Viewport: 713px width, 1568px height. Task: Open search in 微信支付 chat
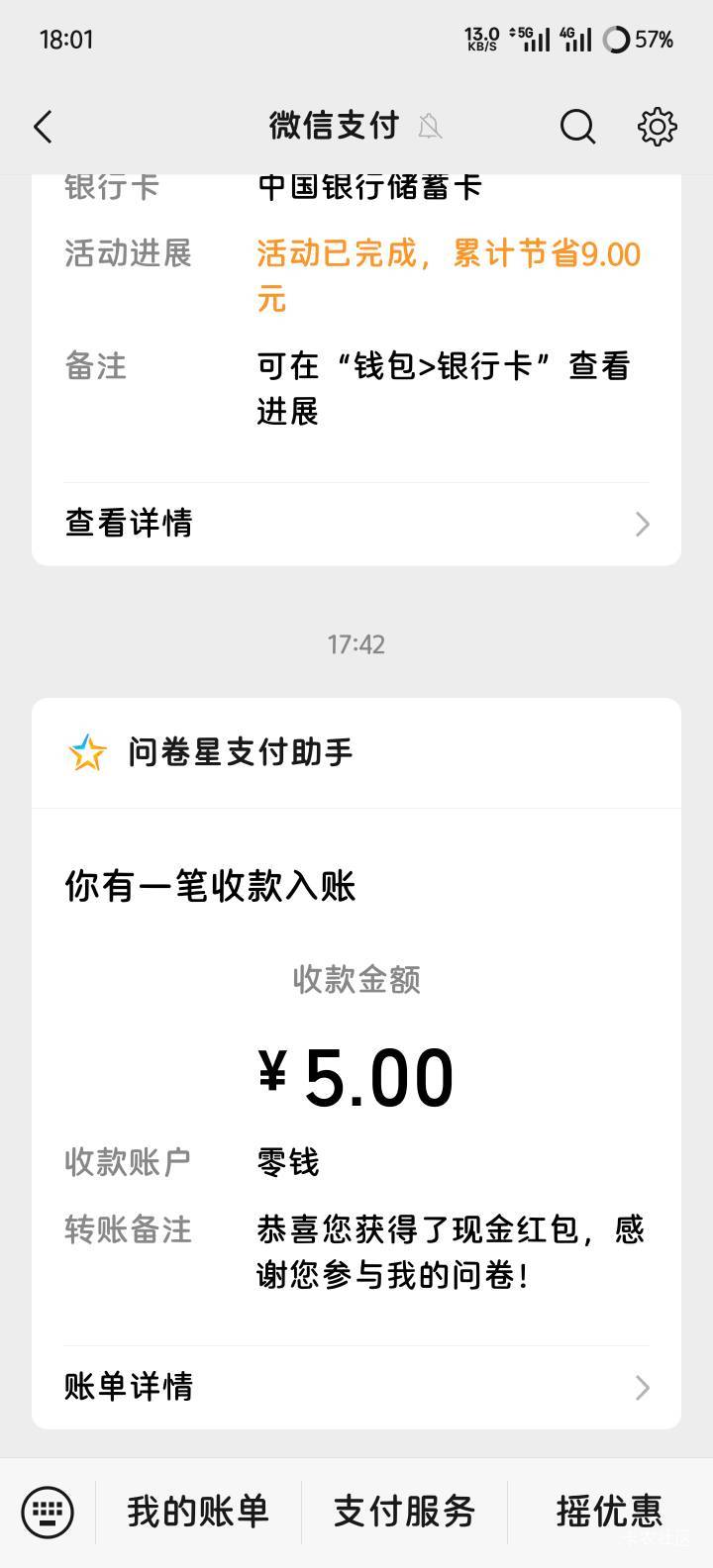(577, 127)
